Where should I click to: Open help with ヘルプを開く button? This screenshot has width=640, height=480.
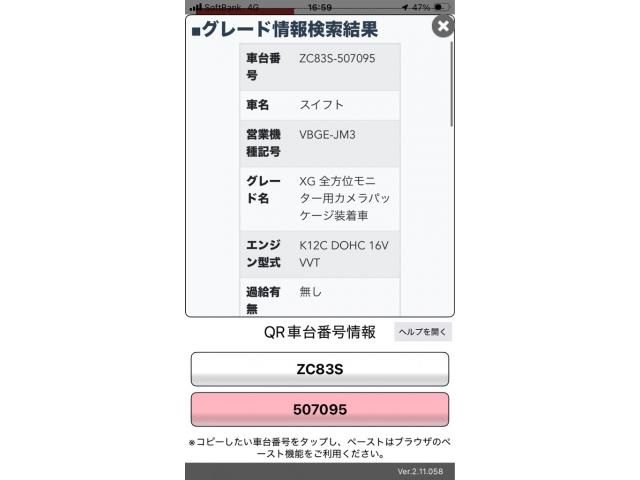[x=423, y=332]
